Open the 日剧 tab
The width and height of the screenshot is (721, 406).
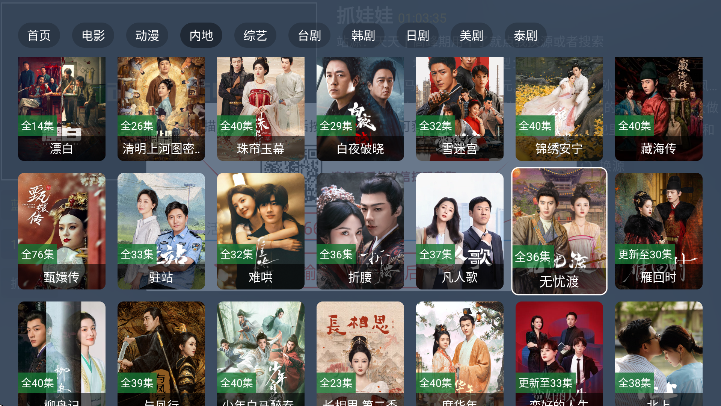(x=417, y=36)
